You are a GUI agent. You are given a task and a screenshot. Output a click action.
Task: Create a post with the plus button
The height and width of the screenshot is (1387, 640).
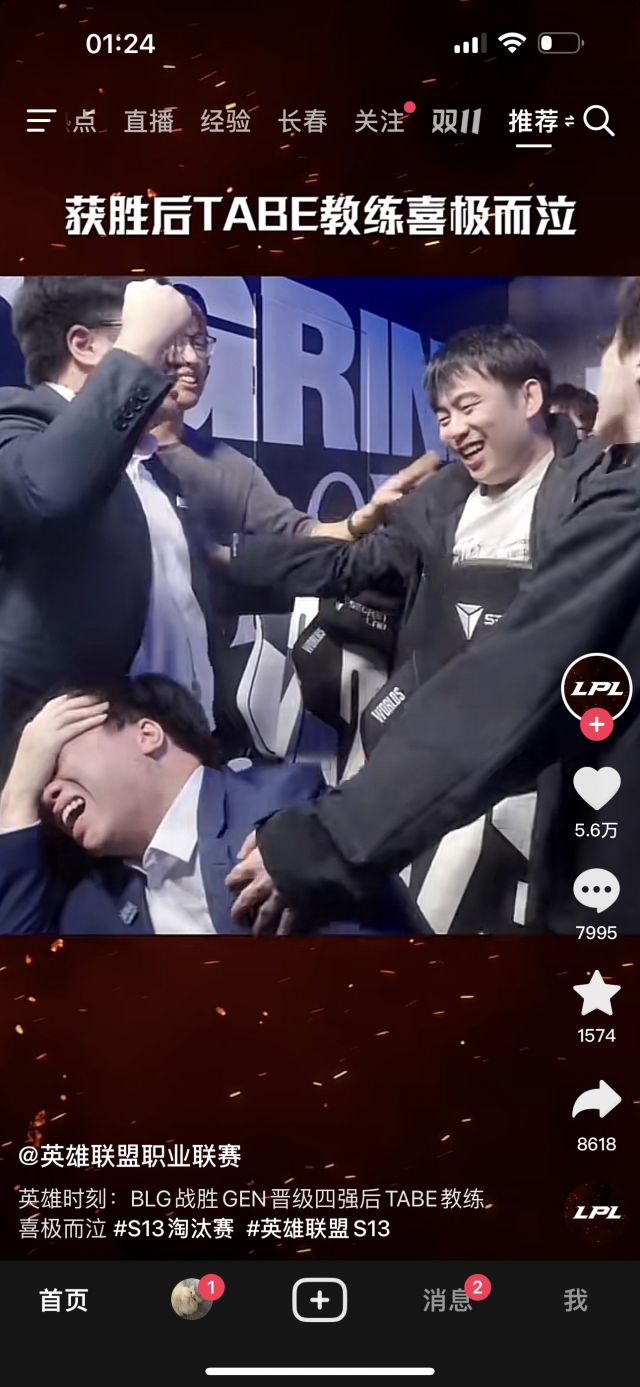[x=319, y=1300]
